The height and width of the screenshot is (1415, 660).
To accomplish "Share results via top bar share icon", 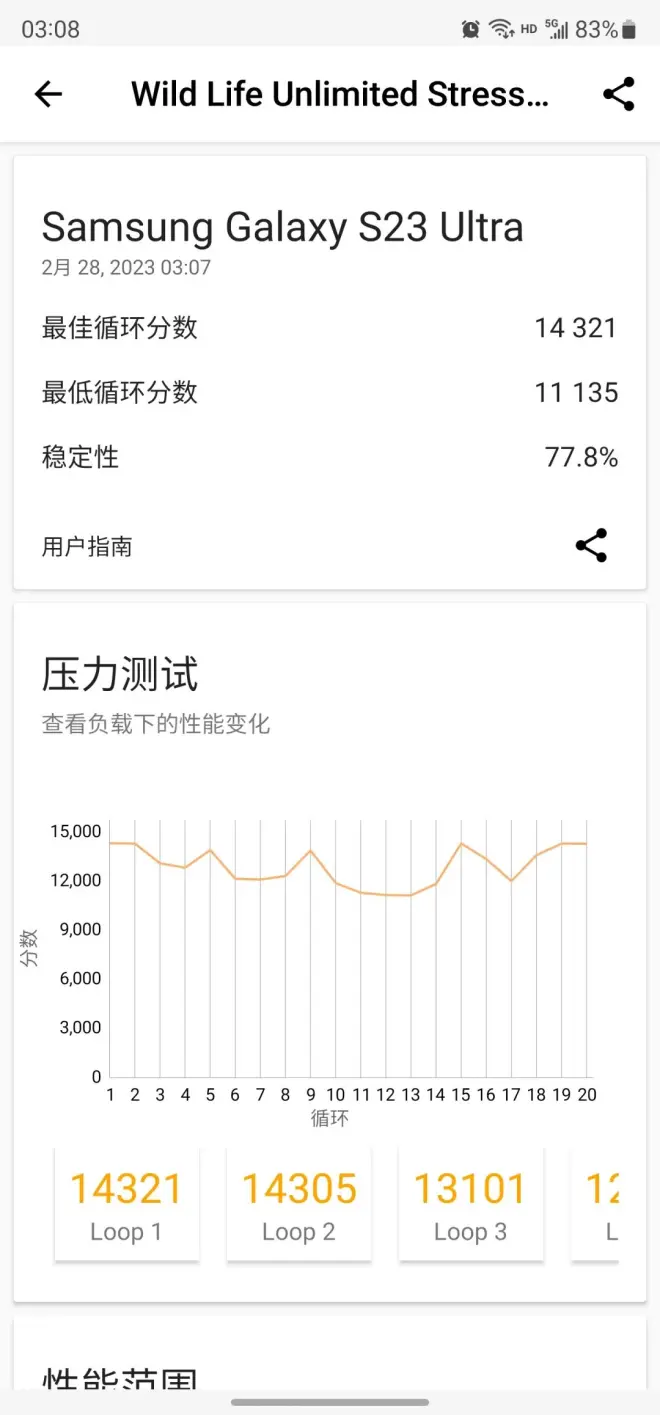I will [x=619, y=94].
